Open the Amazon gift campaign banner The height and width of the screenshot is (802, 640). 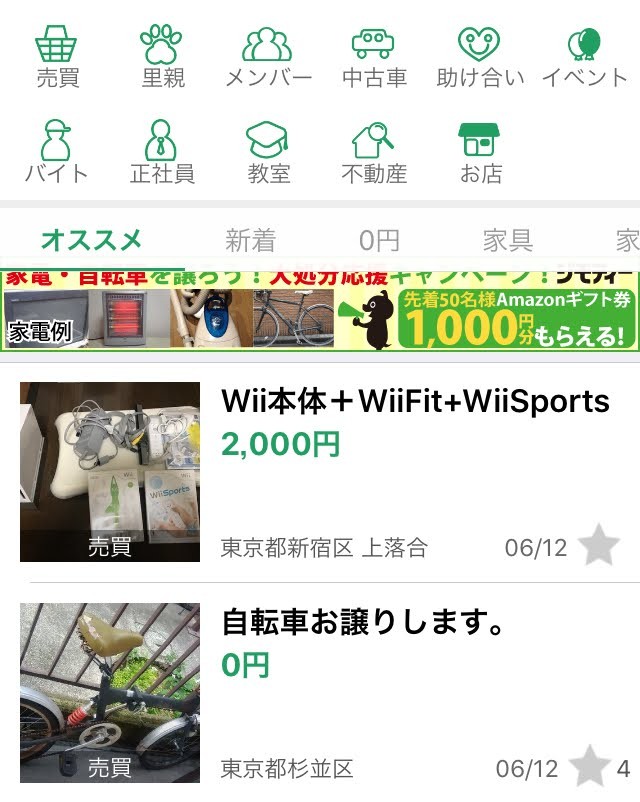click(x=320, y=309)
